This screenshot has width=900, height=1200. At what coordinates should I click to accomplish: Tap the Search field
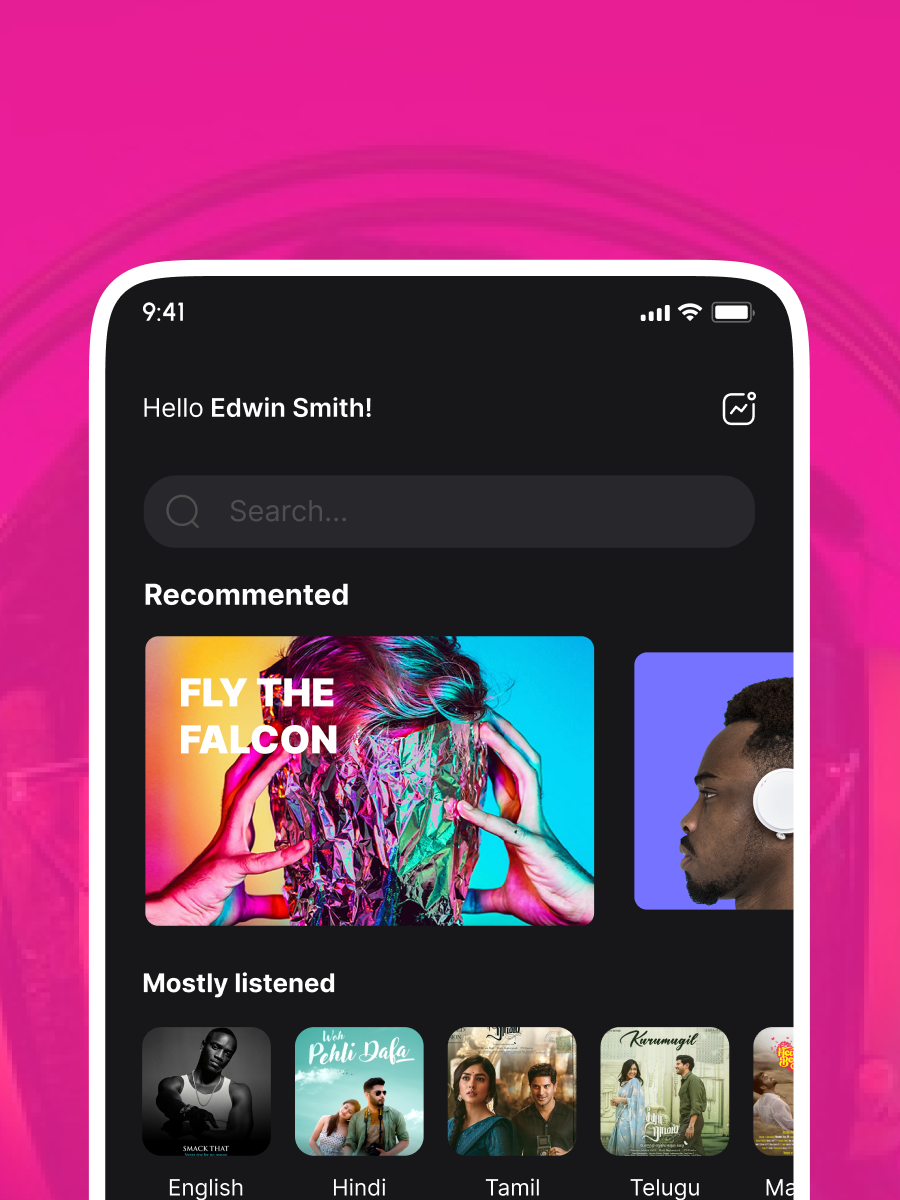point(449,511)
